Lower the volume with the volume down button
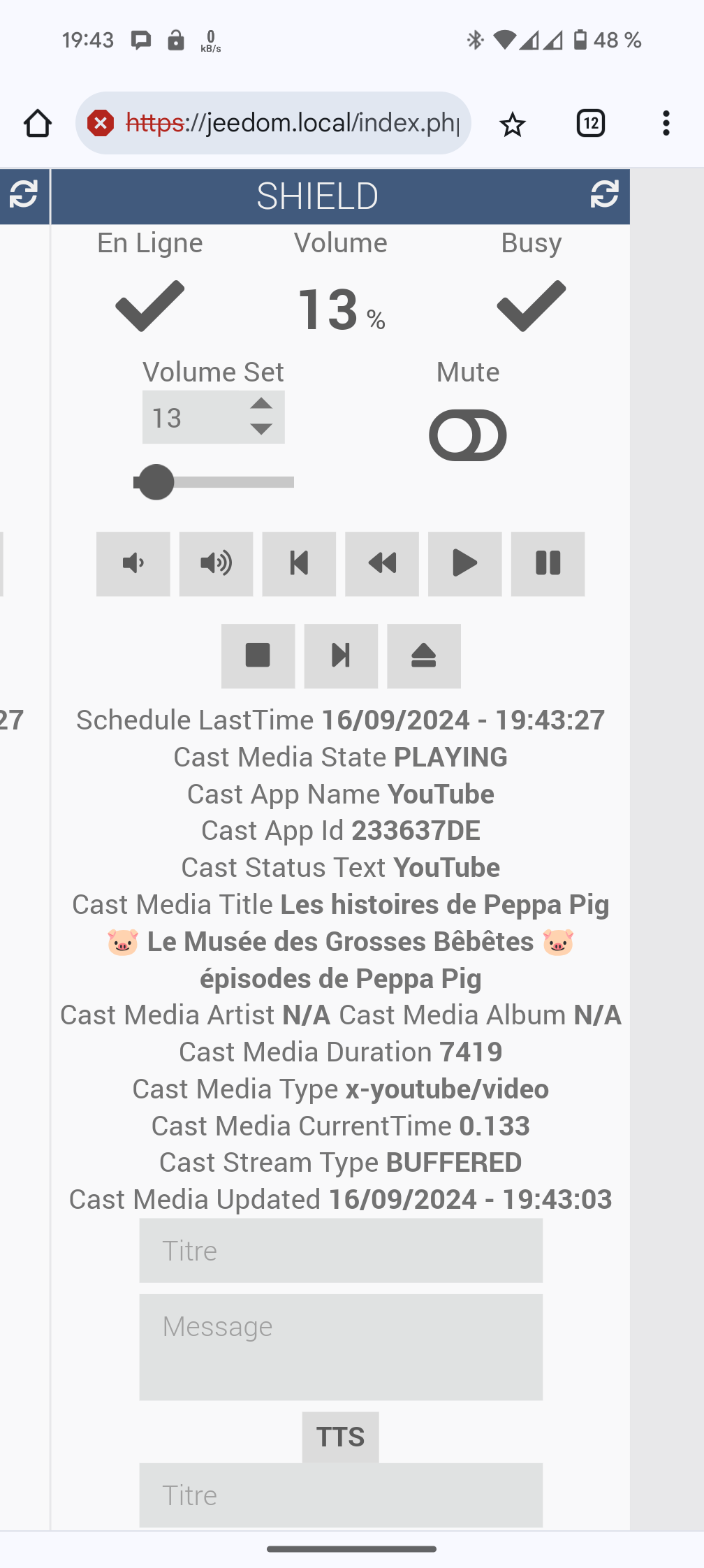The width and height of the screenshot is (704, 1568). click(x=133, y=563)
